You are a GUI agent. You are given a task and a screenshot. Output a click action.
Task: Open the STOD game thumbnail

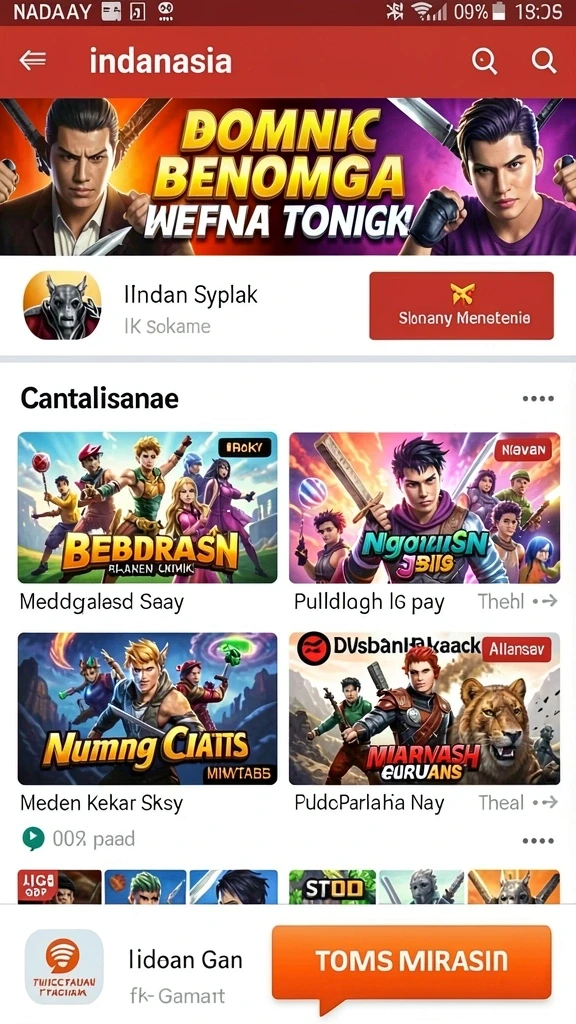[332, 887]
